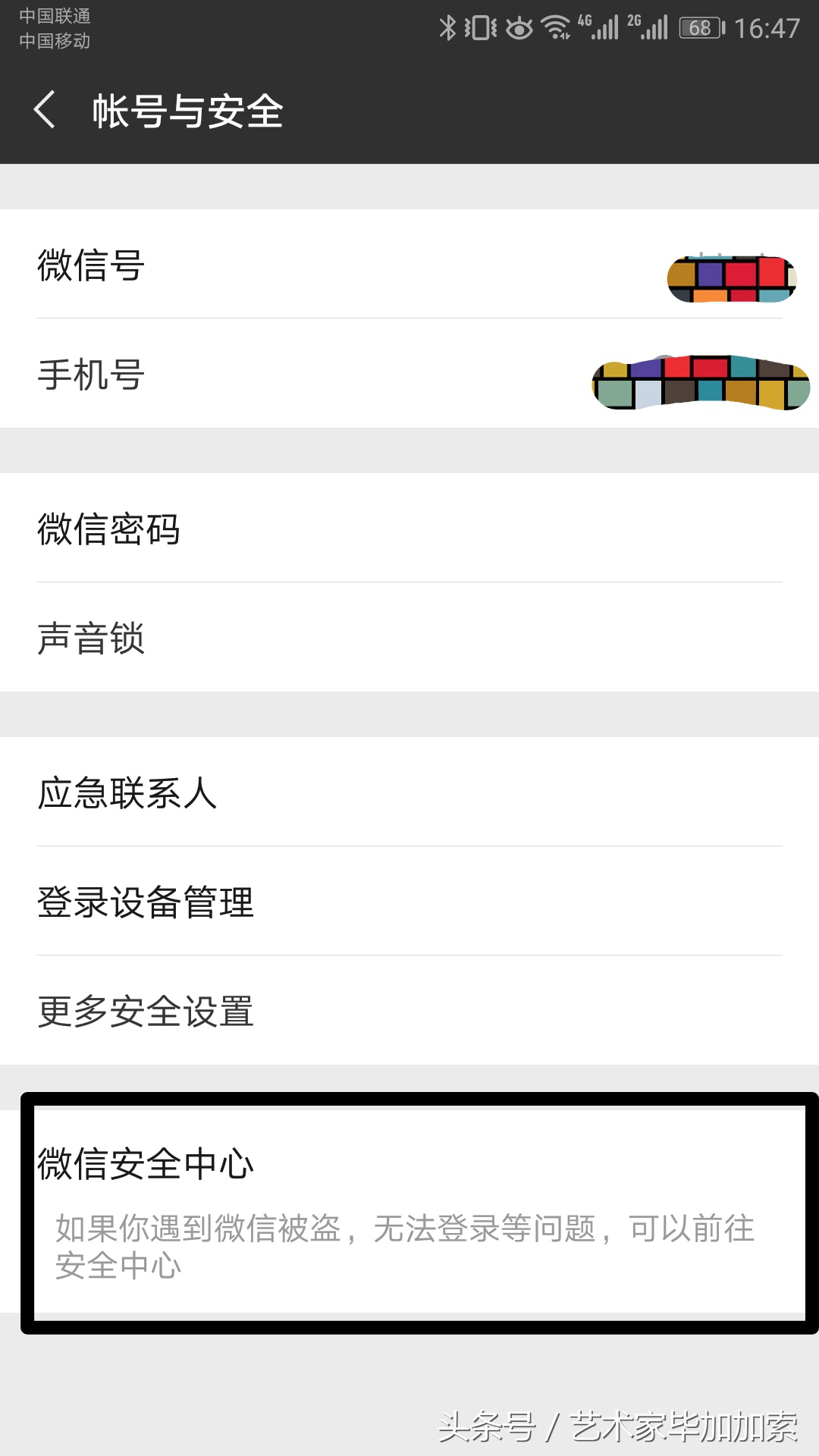819x1456 pixels.
Task: Open 登录设备管理 login device management
Action: (x=409, y=902)
